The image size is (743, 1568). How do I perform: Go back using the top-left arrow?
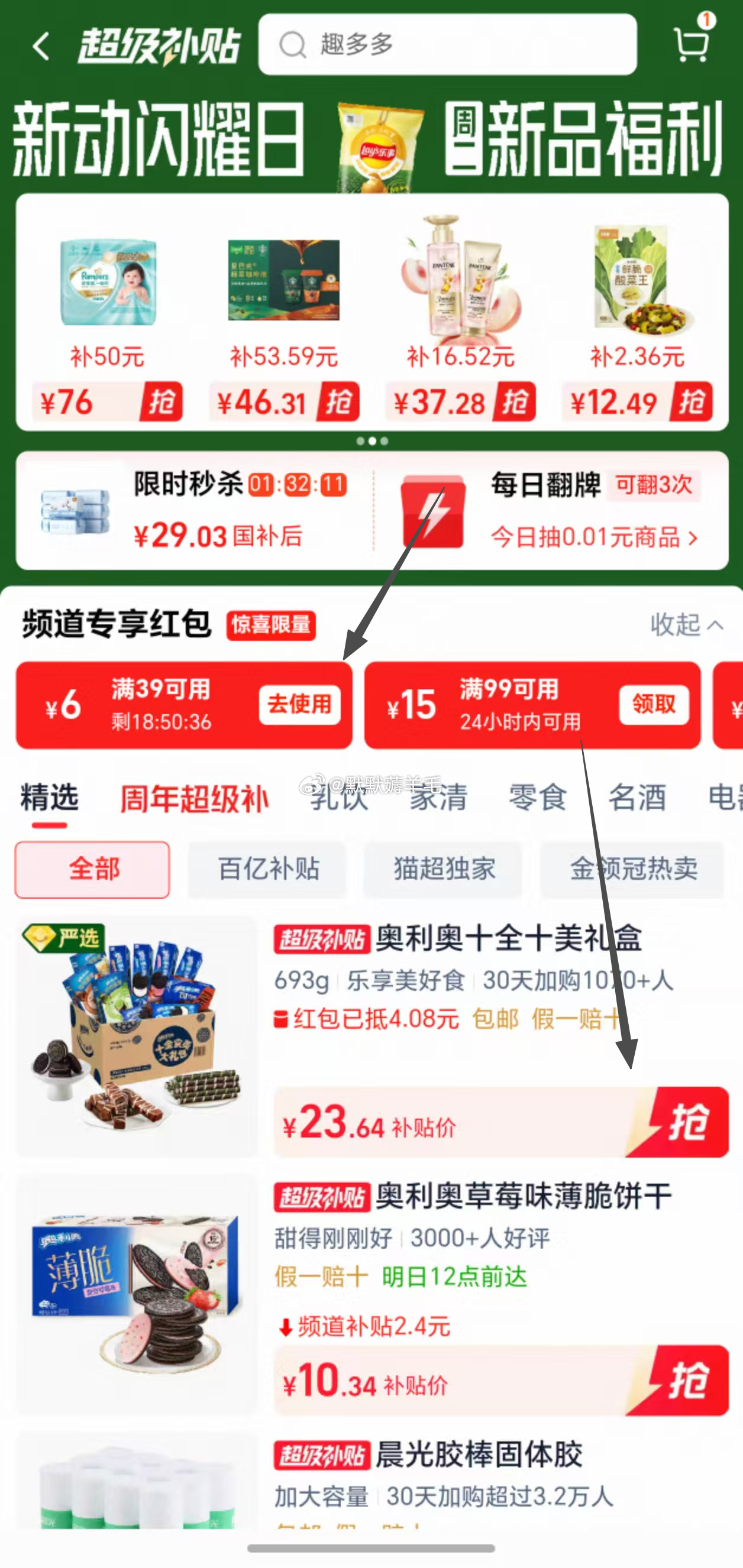click(x=41, y=46)
